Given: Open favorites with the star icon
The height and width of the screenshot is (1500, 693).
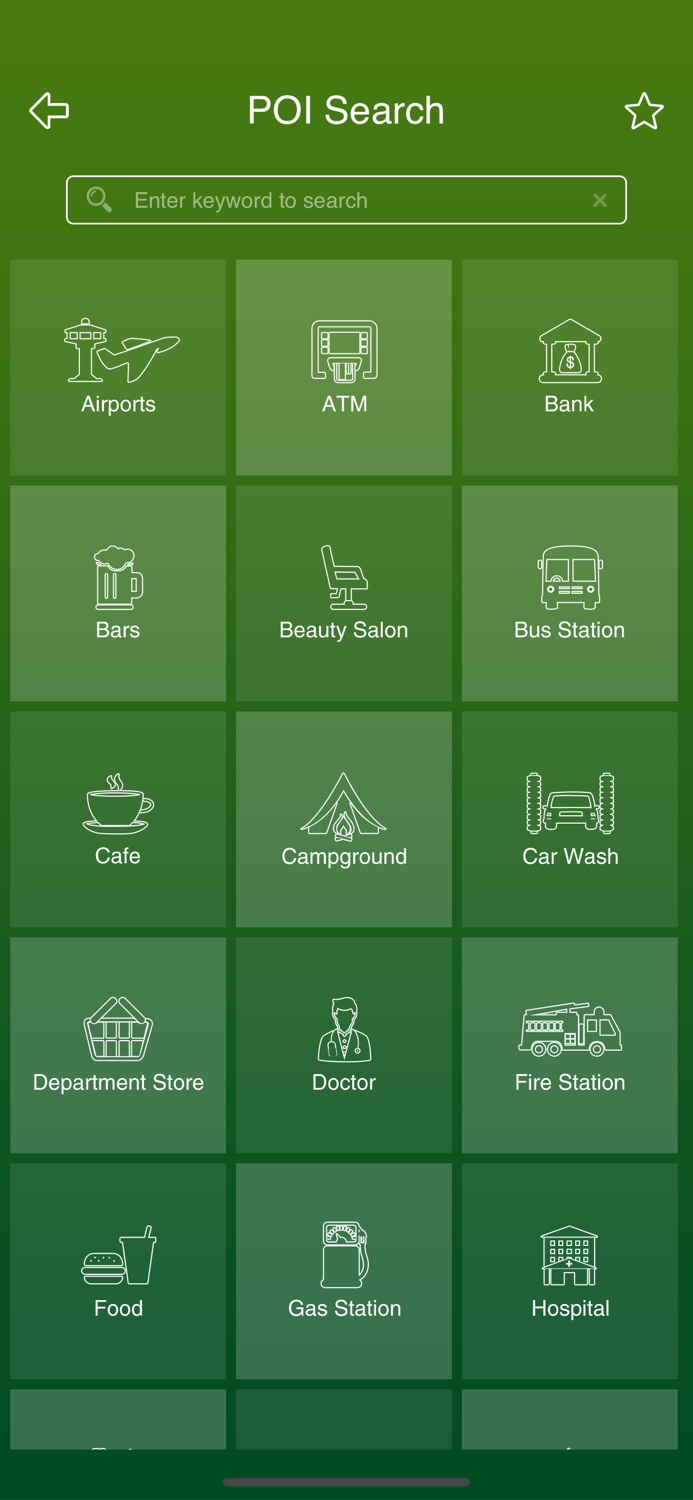Looking at the screenshot, I should 644,111.
